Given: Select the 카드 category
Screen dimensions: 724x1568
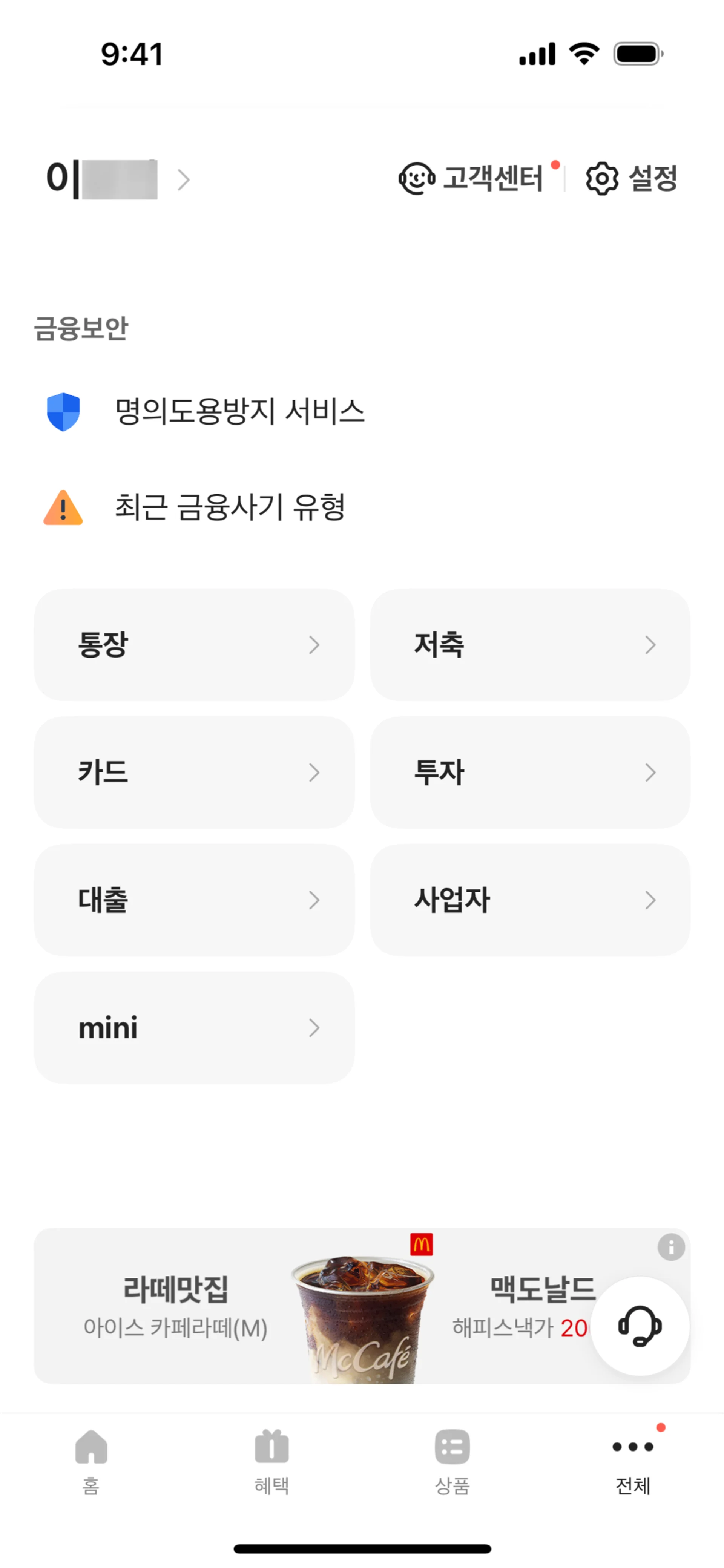Looking at the screenshot, I should (x=194, y=773).
